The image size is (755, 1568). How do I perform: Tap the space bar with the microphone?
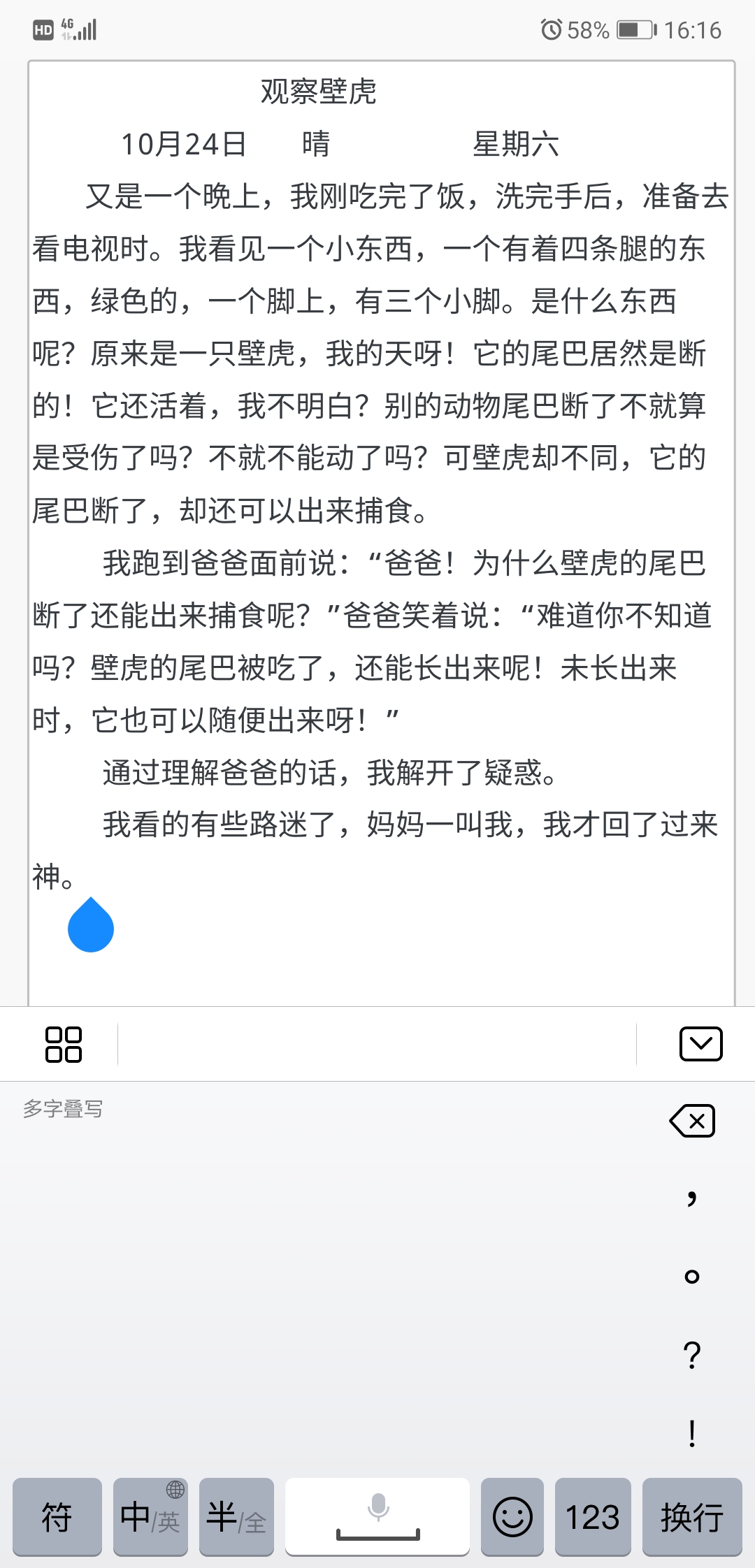pos(377,1516)
